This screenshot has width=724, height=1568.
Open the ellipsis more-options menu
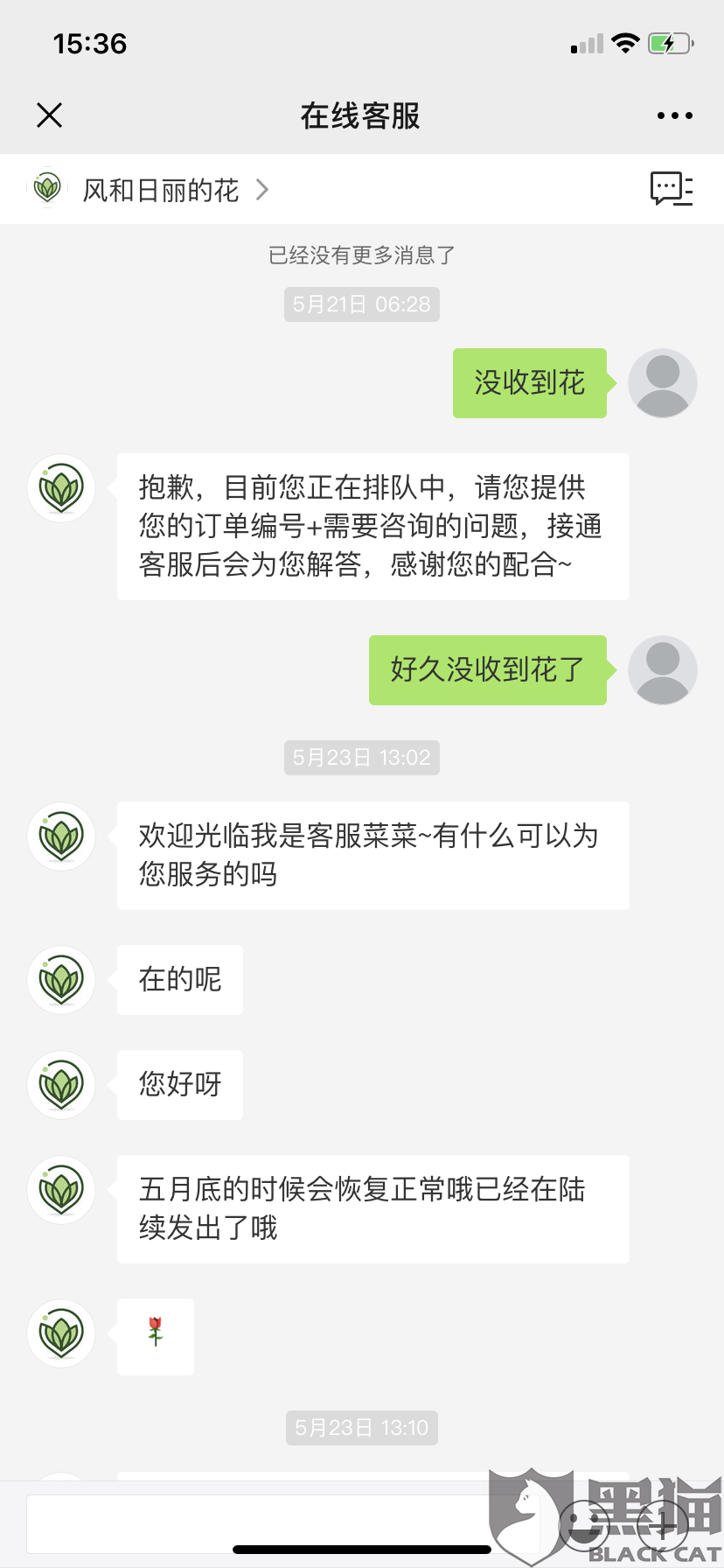(673, 115)
